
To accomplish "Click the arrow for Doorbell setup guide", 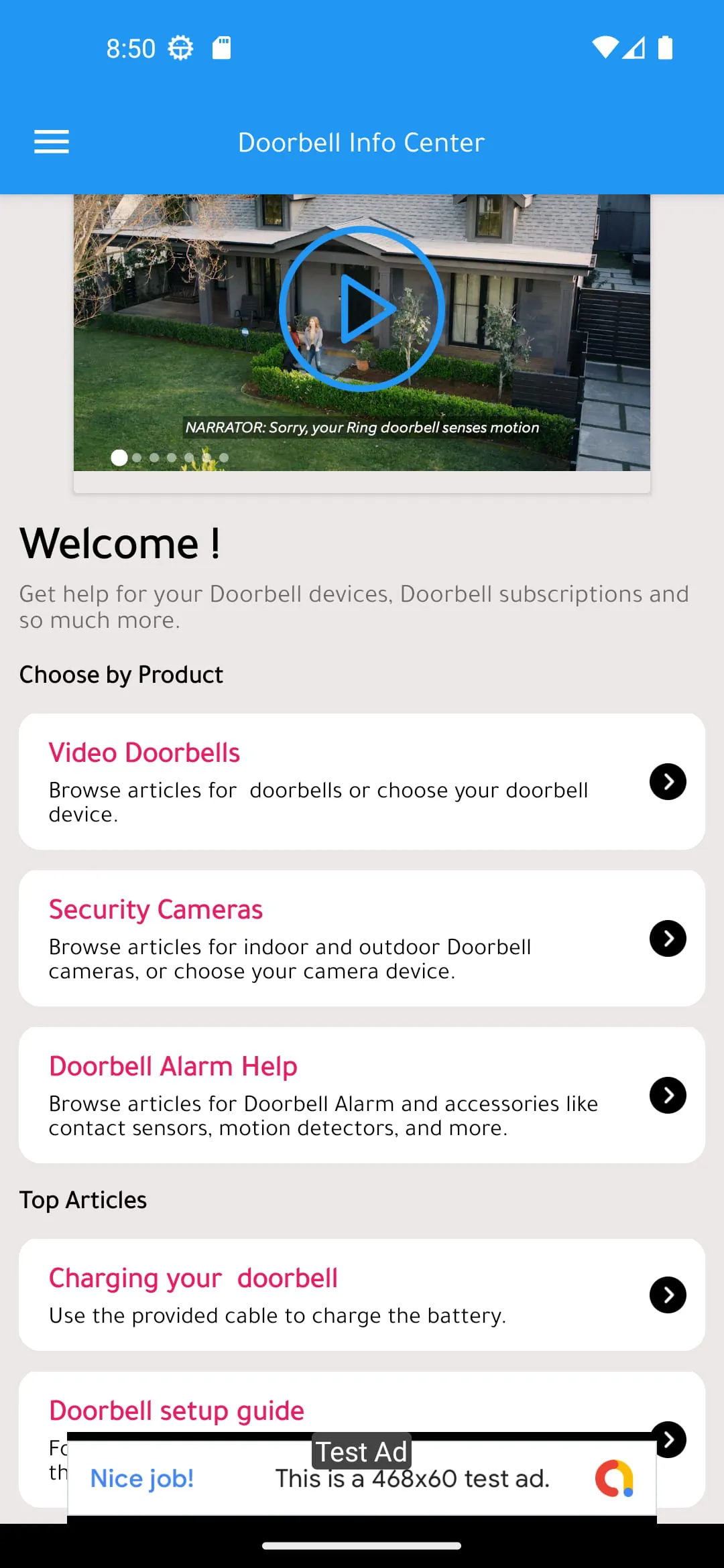I will (668, 1439).
